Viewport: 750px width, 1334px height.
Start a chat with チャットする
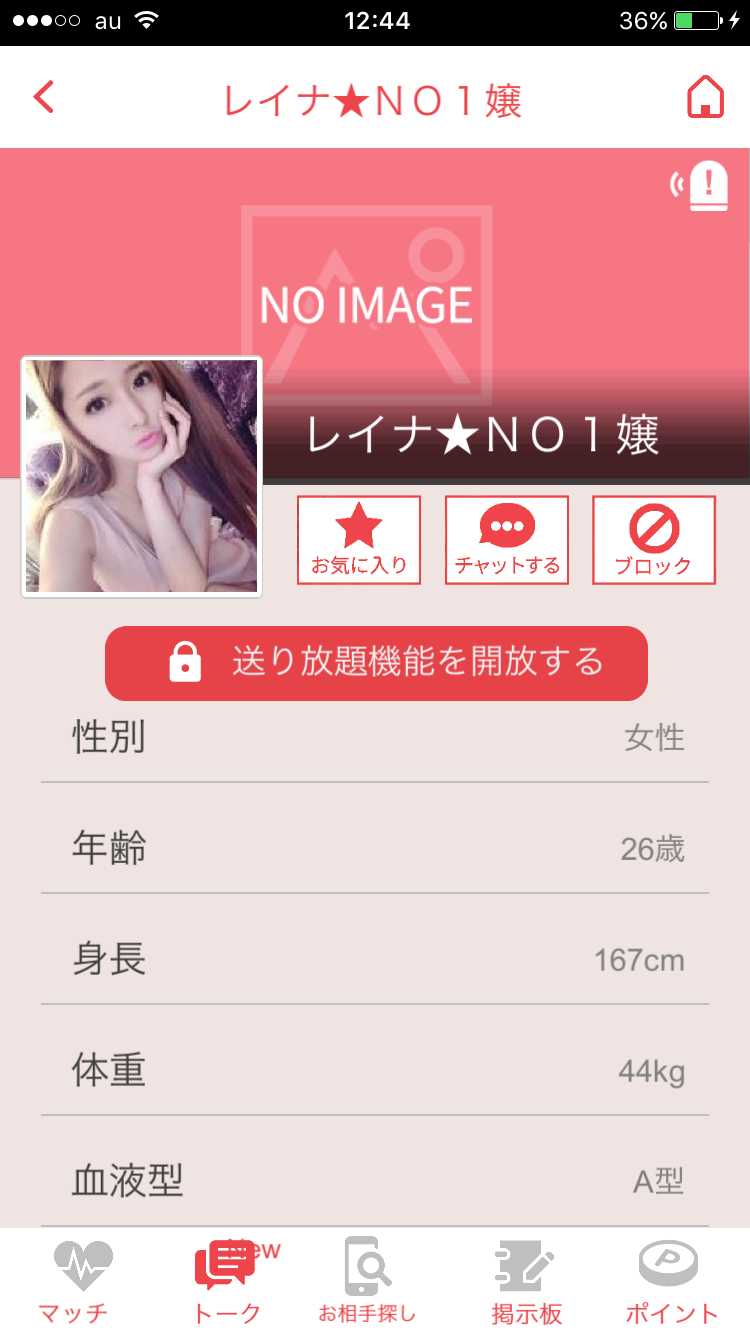pos(507,540)
